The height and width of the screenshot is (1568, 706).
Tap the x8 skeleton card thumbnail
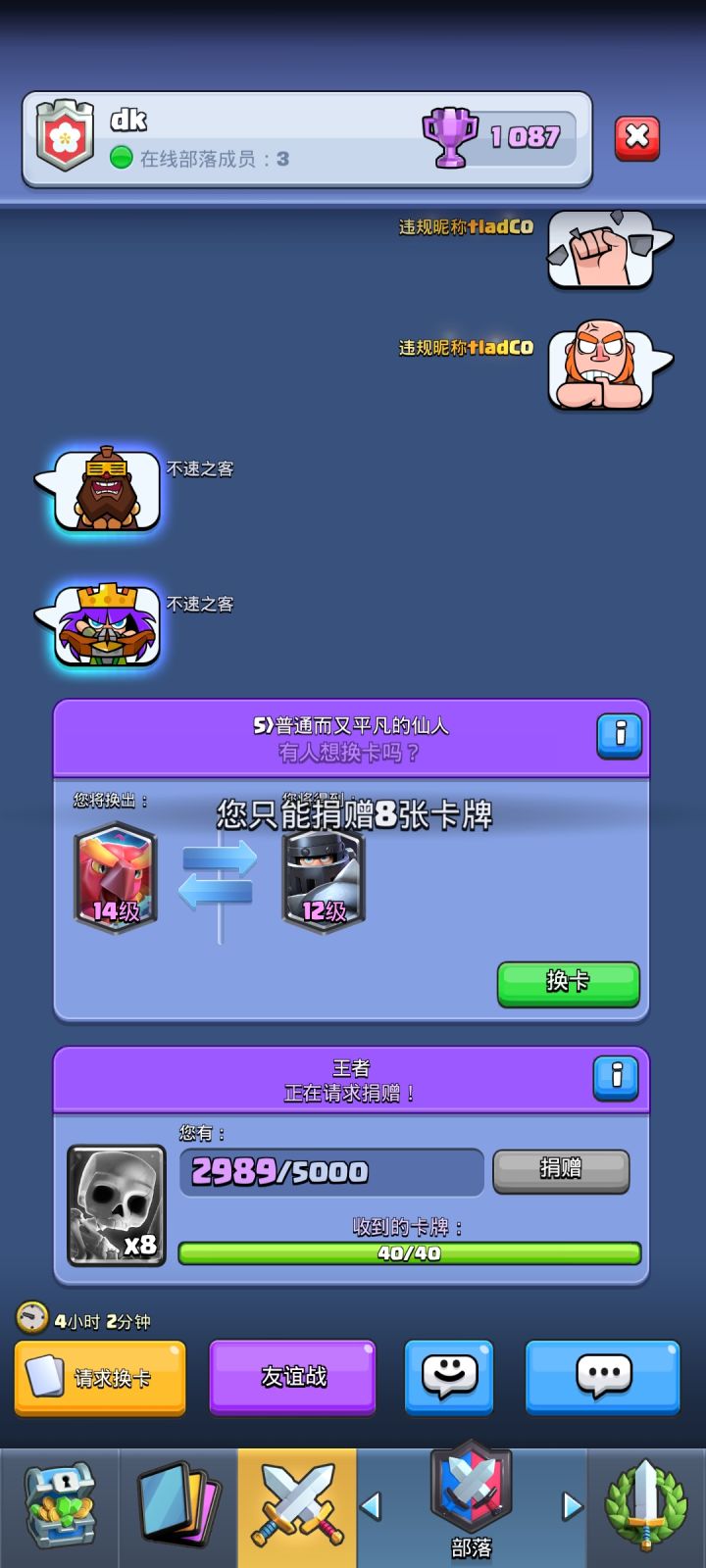click(115, 1203)
